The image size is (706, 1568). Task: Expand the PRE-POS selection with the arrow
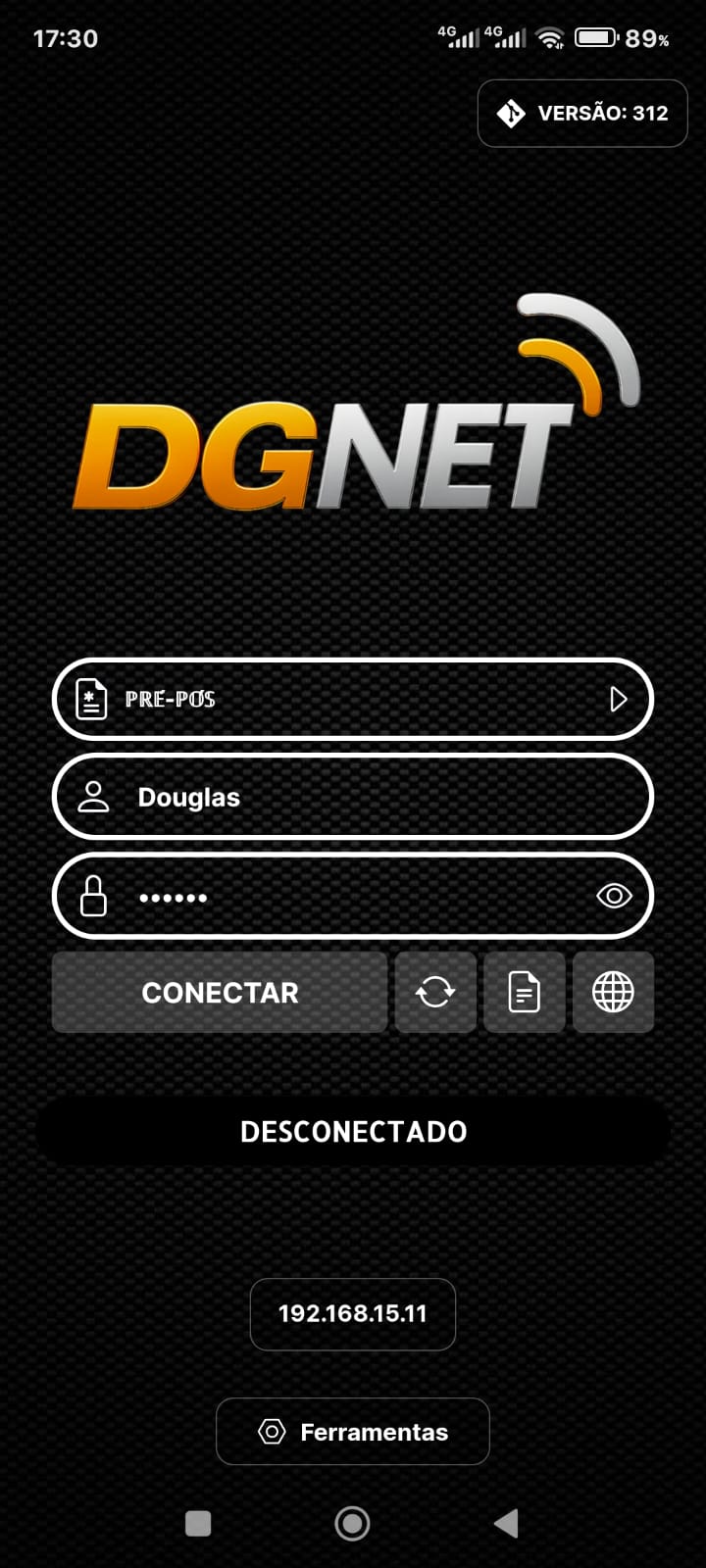pyautogui.click(x=618, y=699)
